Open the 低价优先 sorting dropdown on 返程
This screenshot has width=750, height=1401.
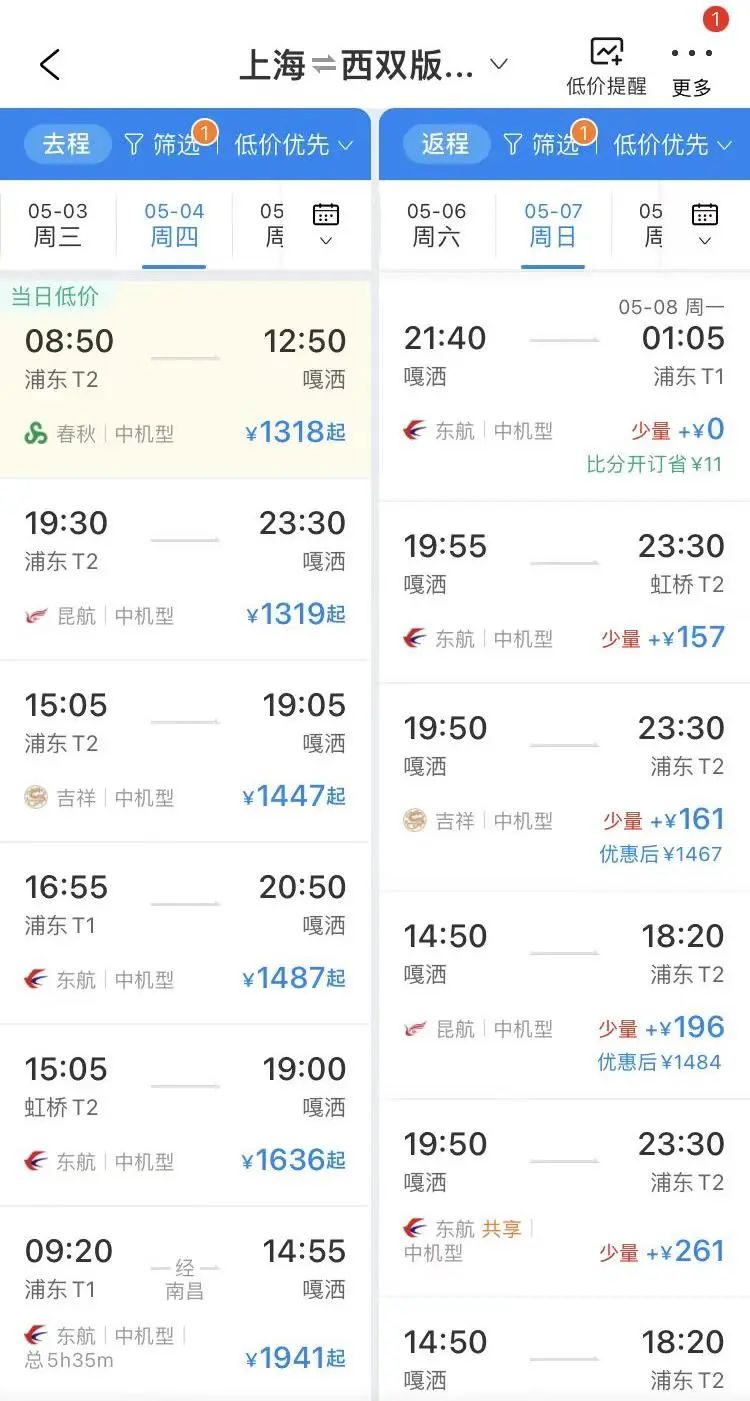click(660, 144)
